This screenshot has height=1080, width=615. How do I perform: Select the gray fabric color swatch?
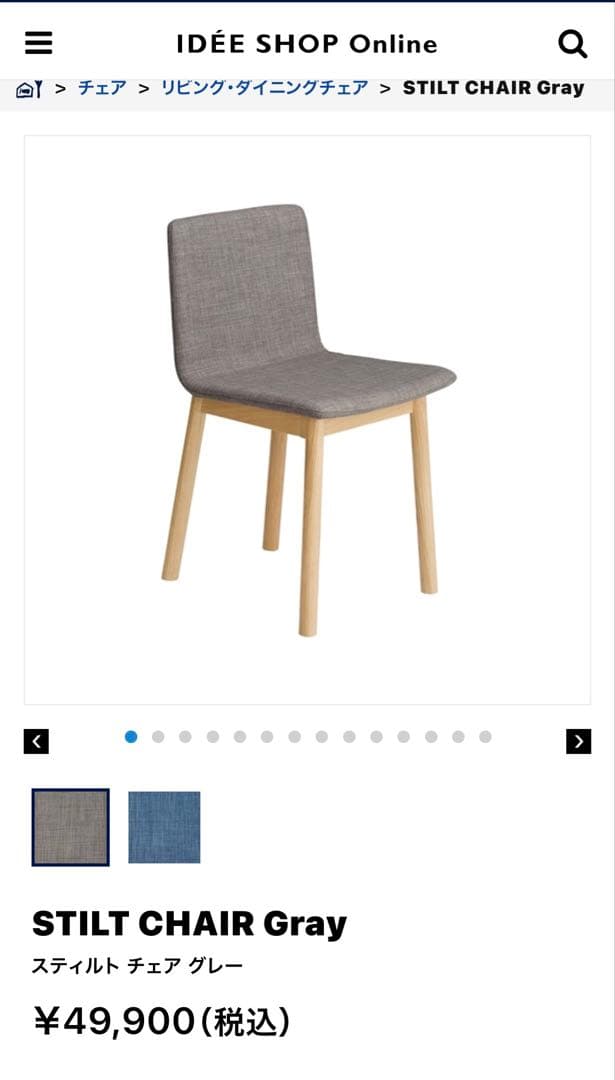pos(70,827)
